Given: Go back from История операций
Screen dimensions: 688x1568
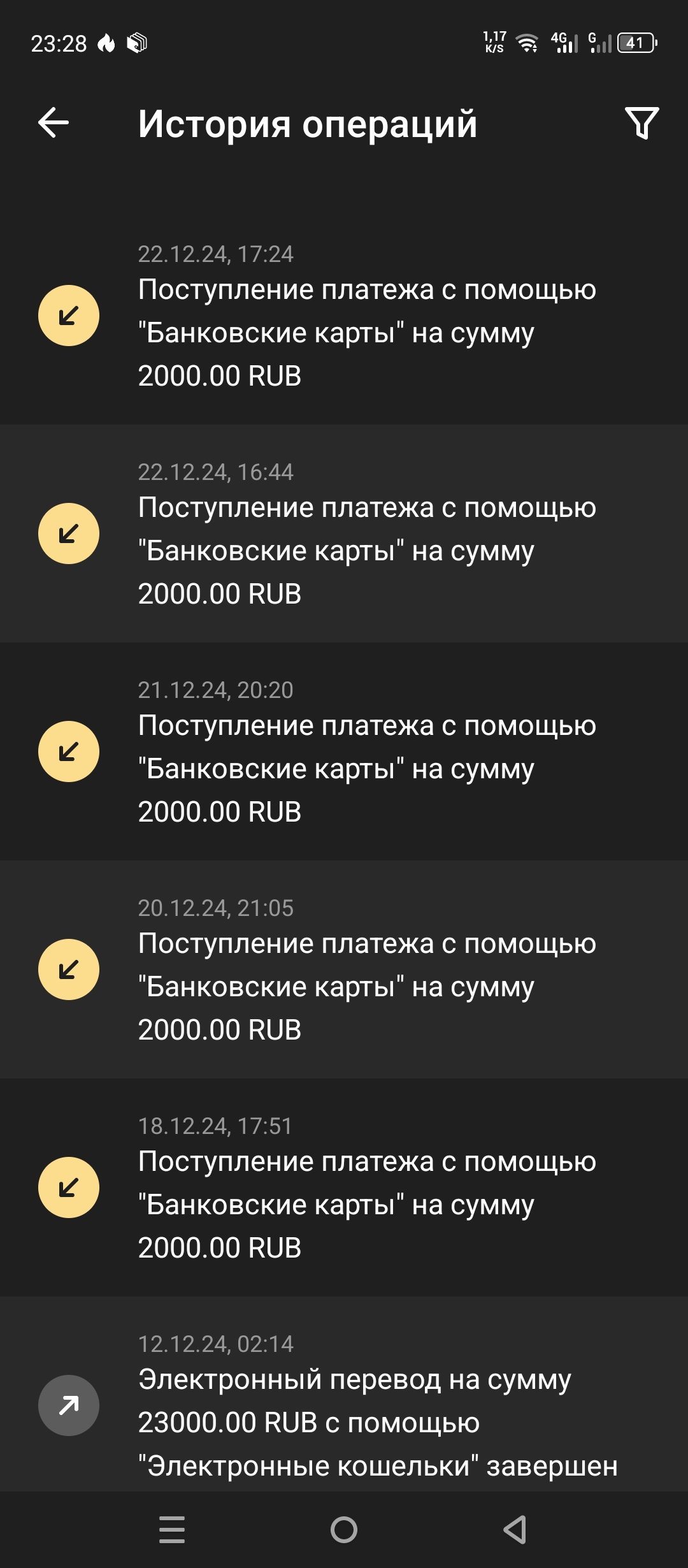Looking at the screenshot, I should pos(54,123).
